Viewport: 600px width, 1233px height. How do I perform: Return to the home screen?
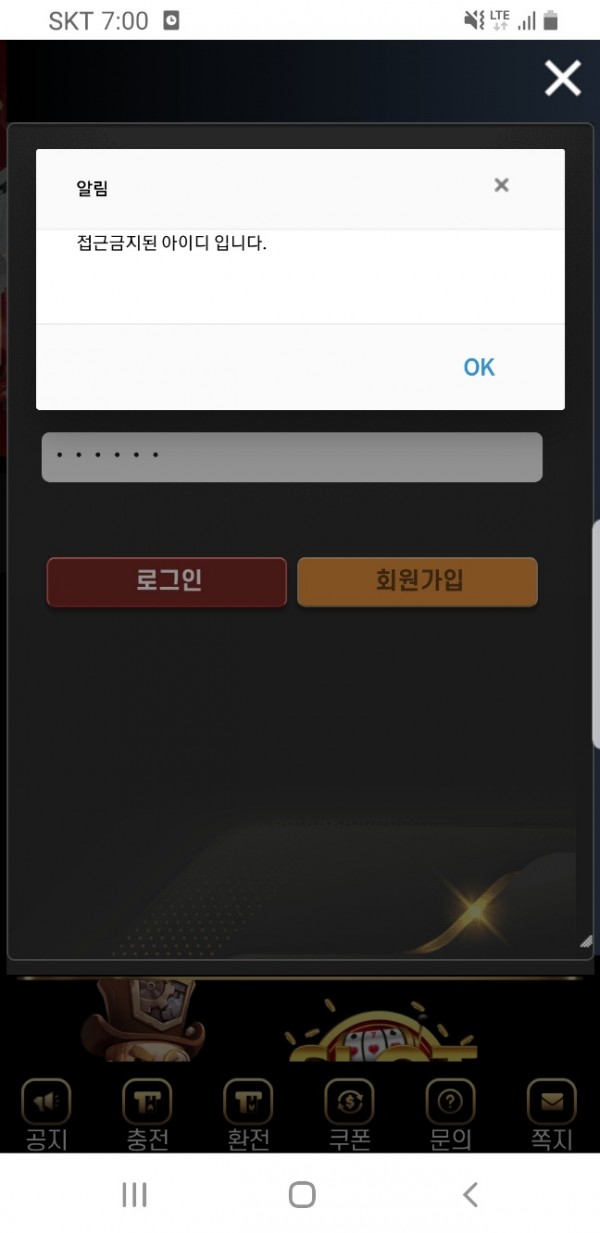point(301,1194)
